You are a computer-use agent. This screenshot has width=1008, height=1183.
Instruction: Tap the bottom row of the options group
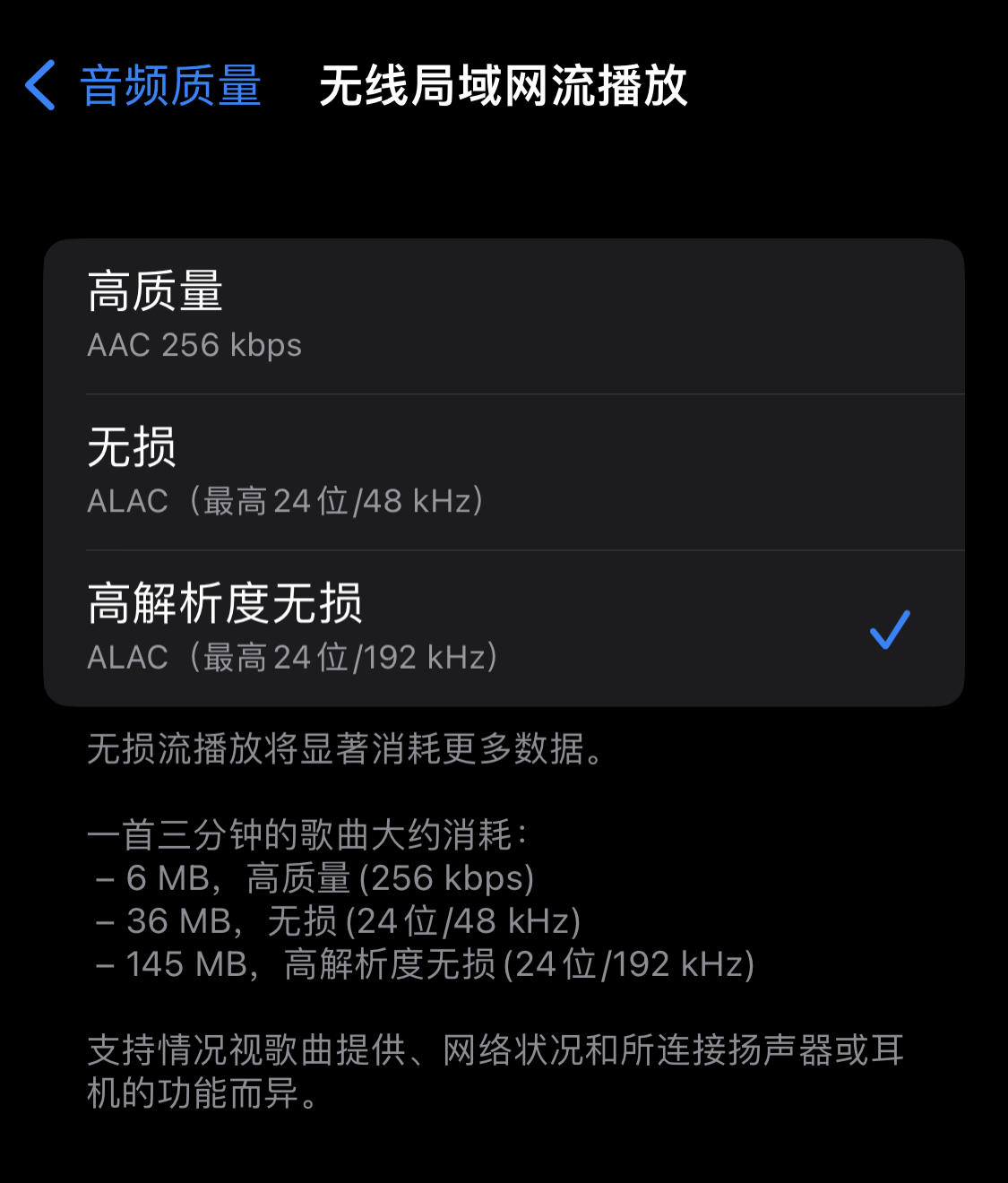[x=502, y=627]
